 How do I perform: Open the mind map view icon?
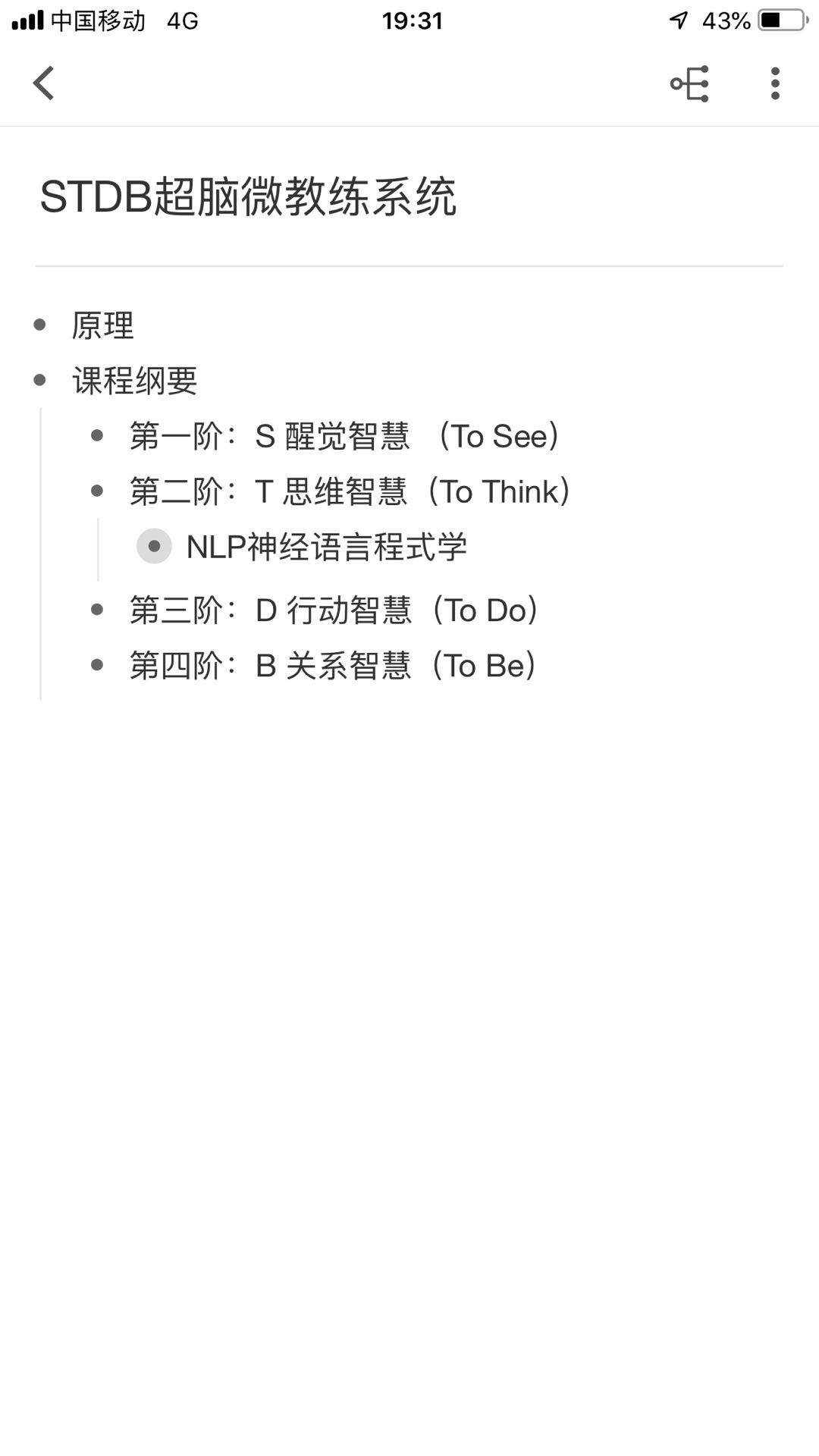(689, 83)
